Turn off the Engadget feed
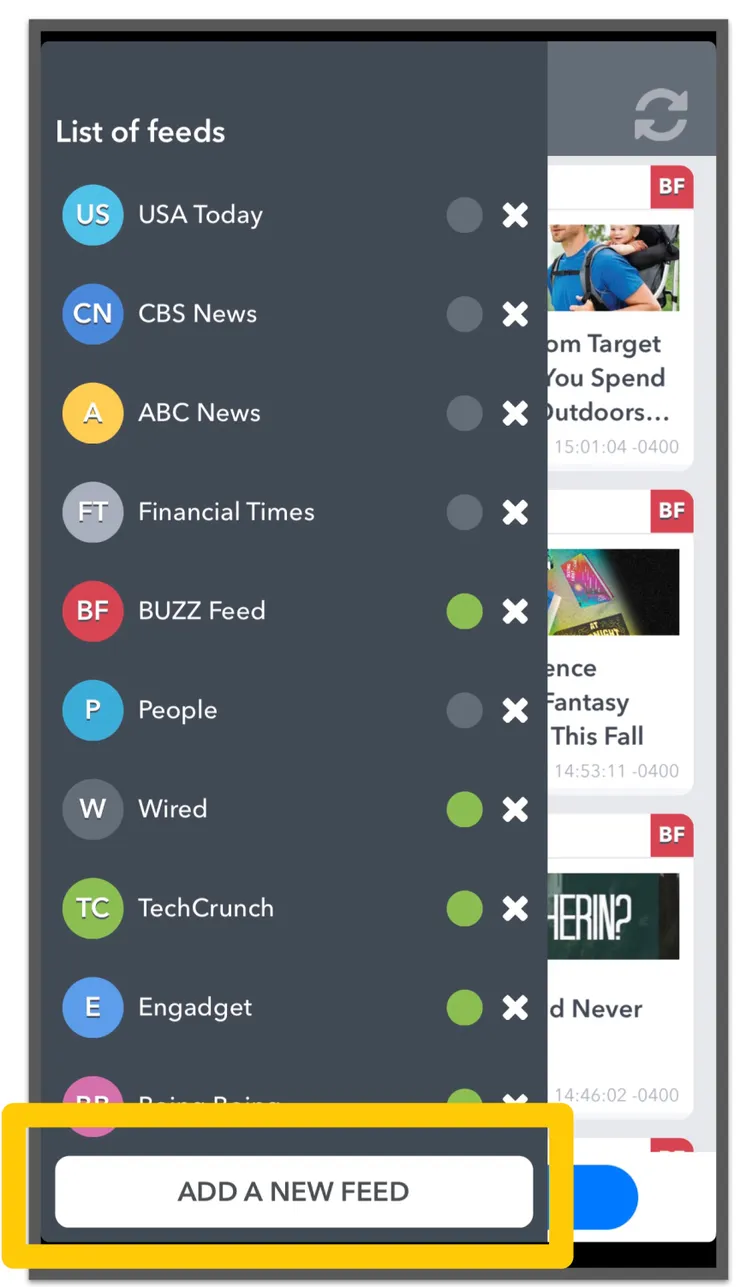740x1287 pixels. click(x=464, y=1007)
